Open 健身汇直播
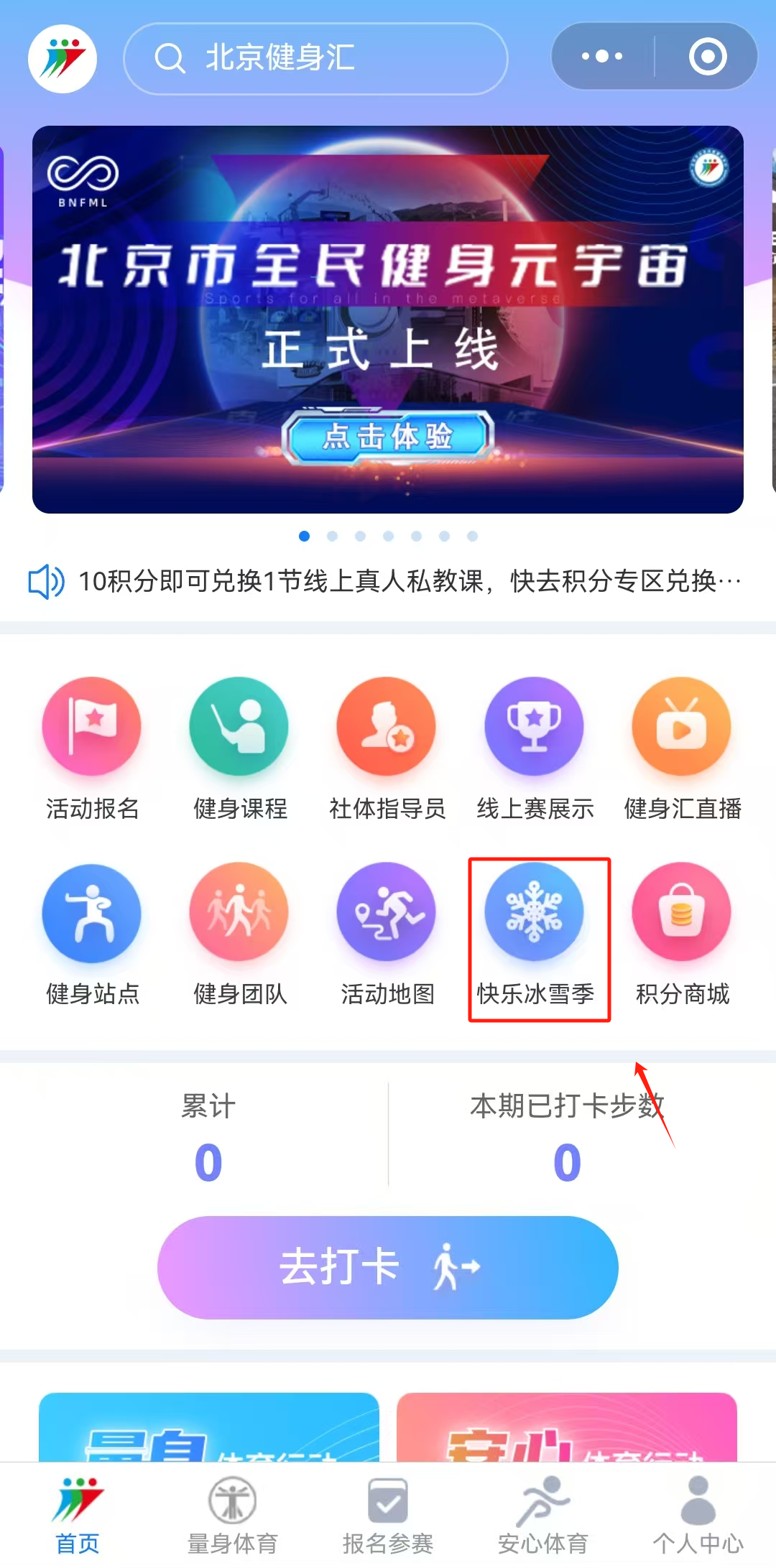This screenshot has height=1568, width=776. pos(682,747)
